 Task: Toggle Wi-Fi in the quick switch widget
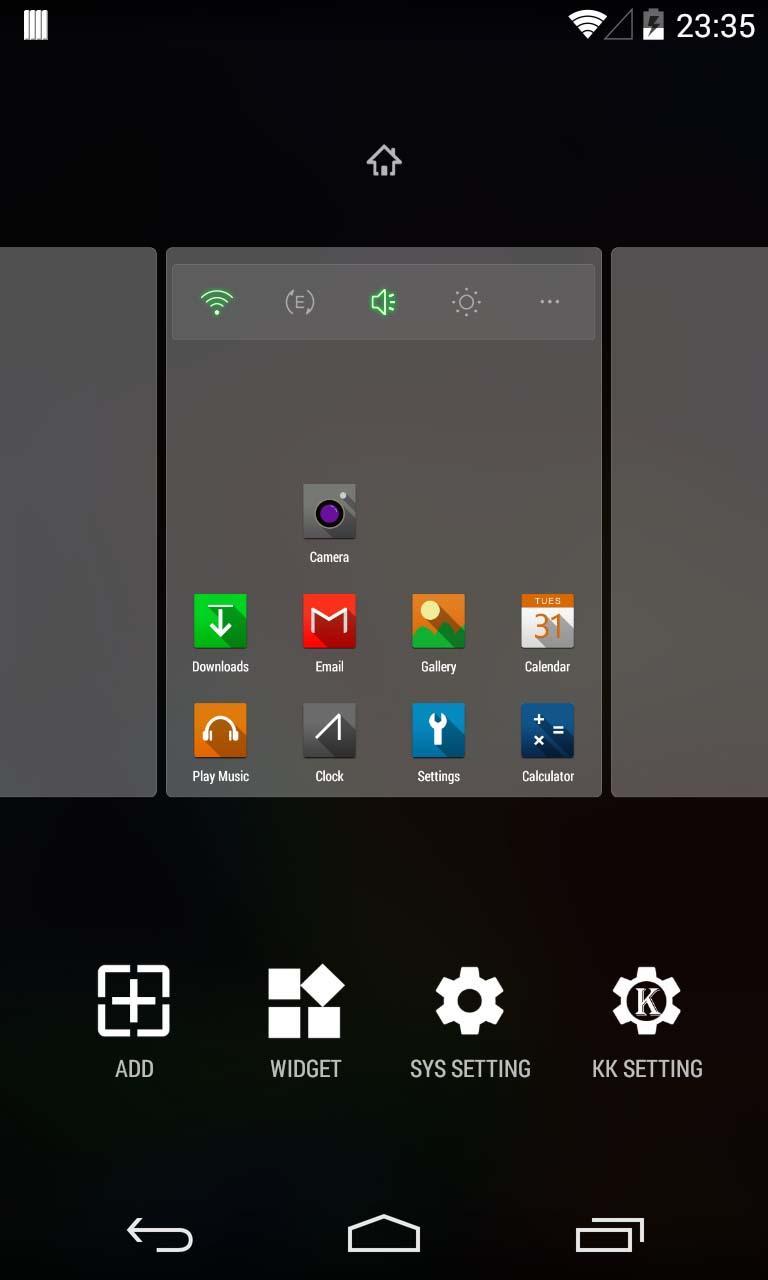pos(217,302)
